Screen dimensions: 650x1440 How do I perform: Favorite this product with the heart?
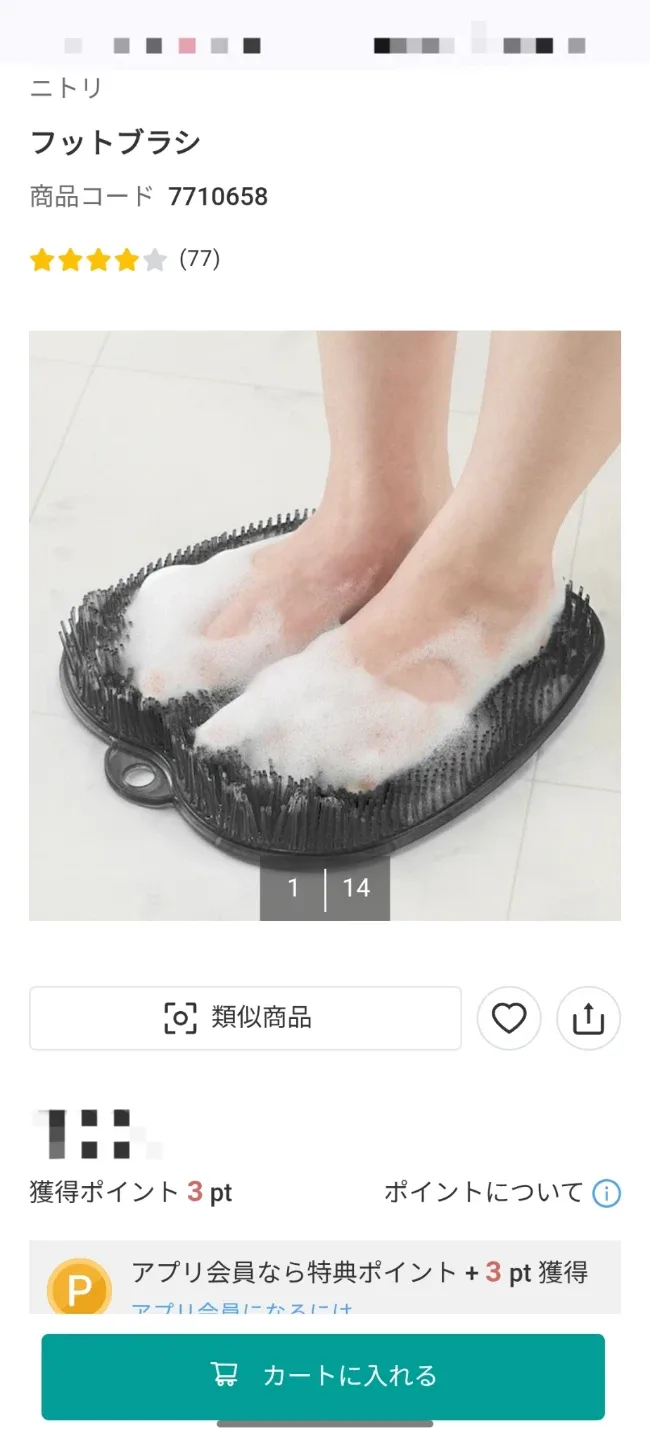pyautogui.click(x=509, y=1018)
